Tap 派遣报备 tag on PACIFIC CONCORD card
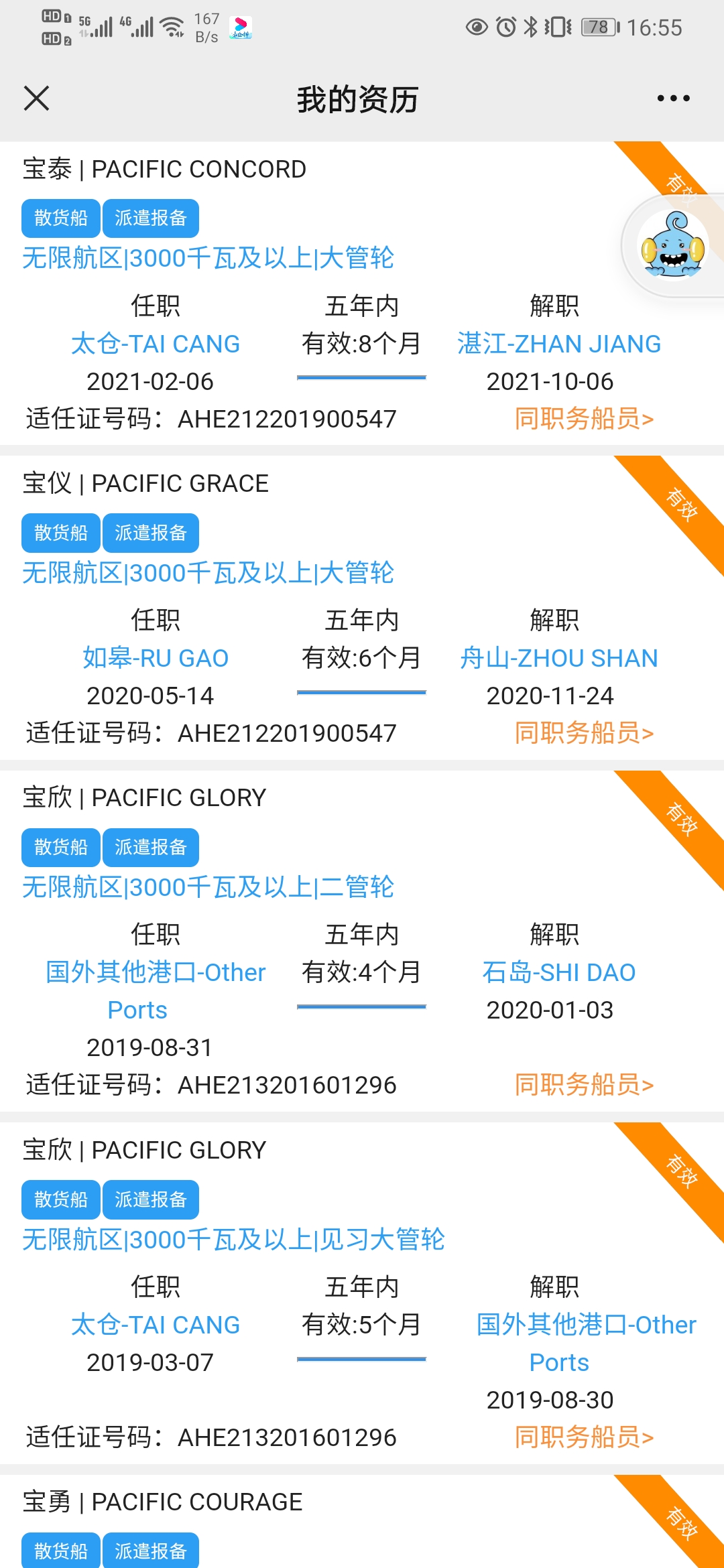 tap(151, 218)
